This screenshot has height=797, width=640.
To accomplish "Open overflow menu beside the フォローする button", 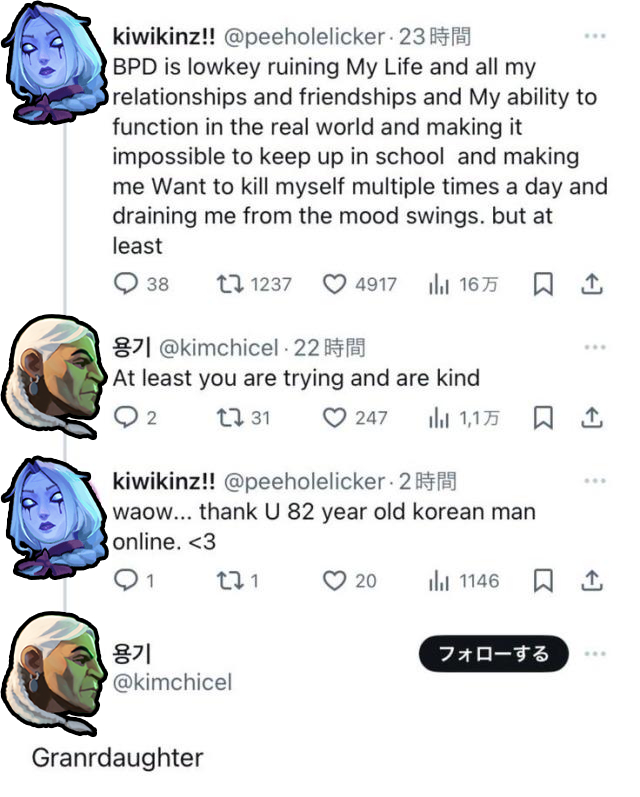I will click(x=595, y=654).
